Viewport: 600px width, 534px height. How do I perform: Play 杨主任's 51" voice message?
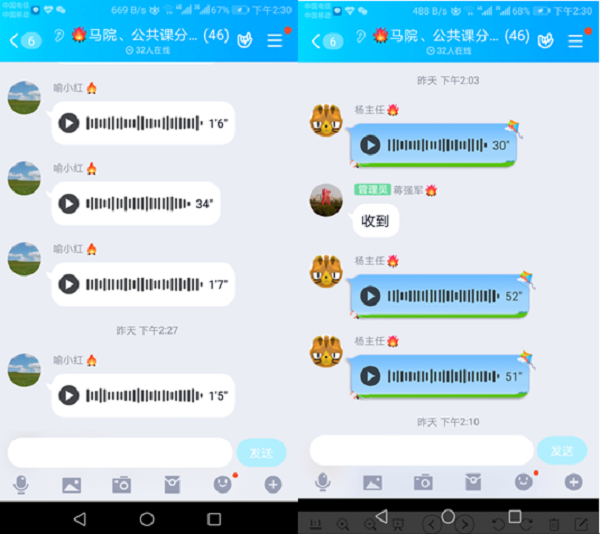(370, 376)
